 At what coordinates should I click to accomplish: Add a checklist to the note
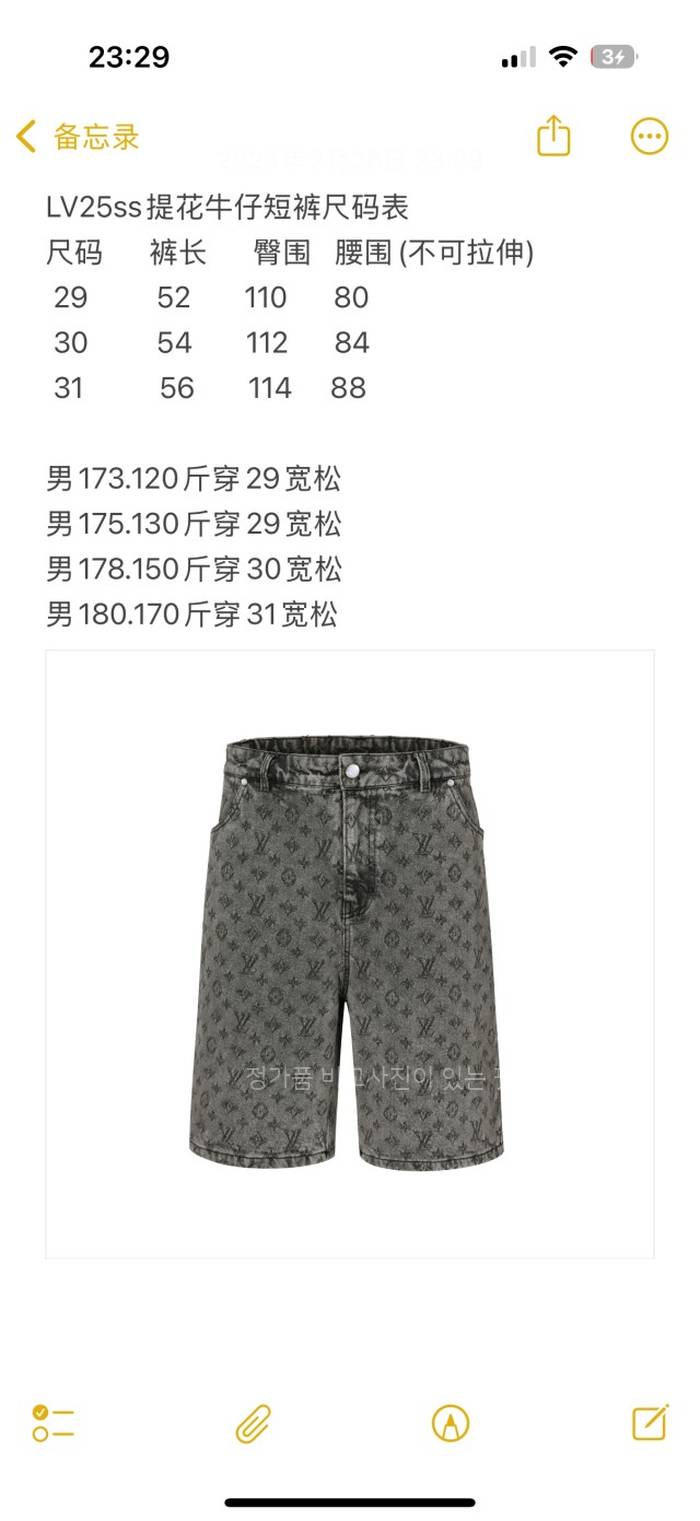tap(53, 1422)
